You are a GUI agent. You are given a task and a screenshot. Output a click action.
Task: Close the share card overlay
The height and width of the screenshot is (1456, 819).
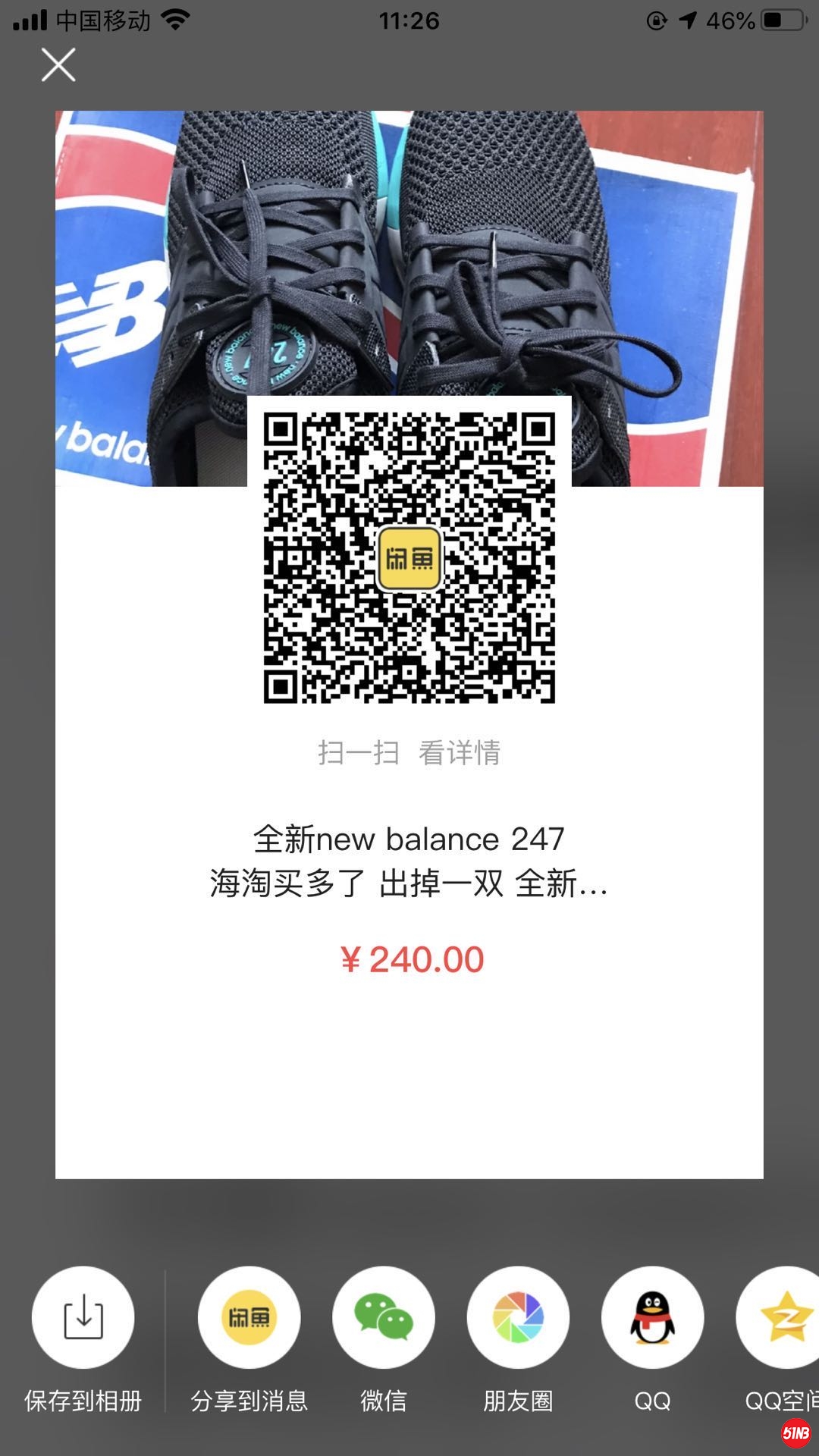[x=58, y=65]
